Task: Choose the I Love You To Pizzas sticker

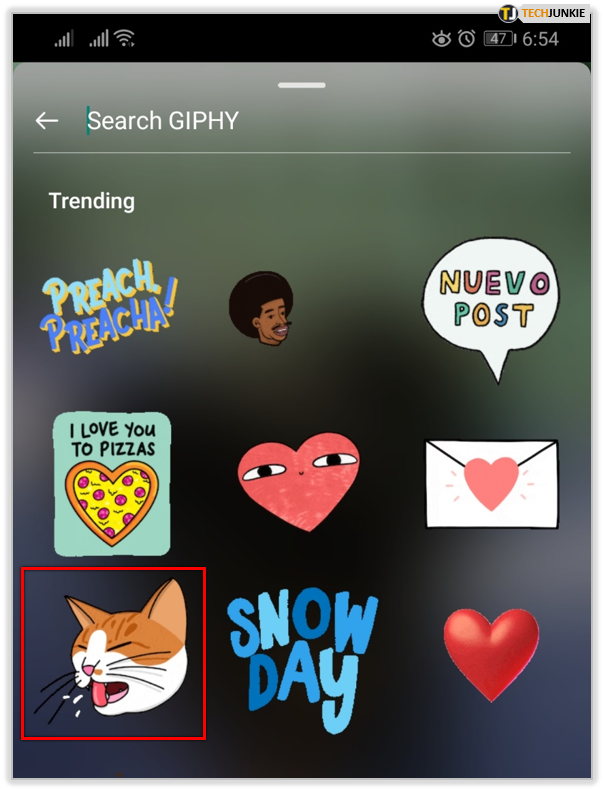Action: [x=112, y=483]
